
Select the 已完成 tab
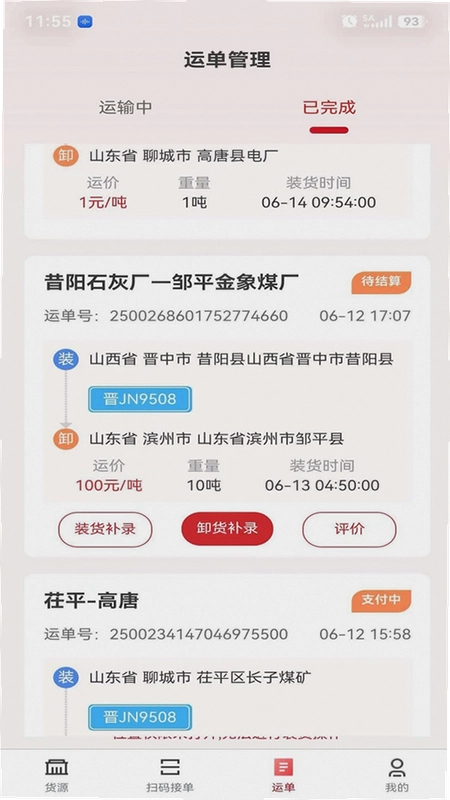pyautogui.click(x=329, y=108)
